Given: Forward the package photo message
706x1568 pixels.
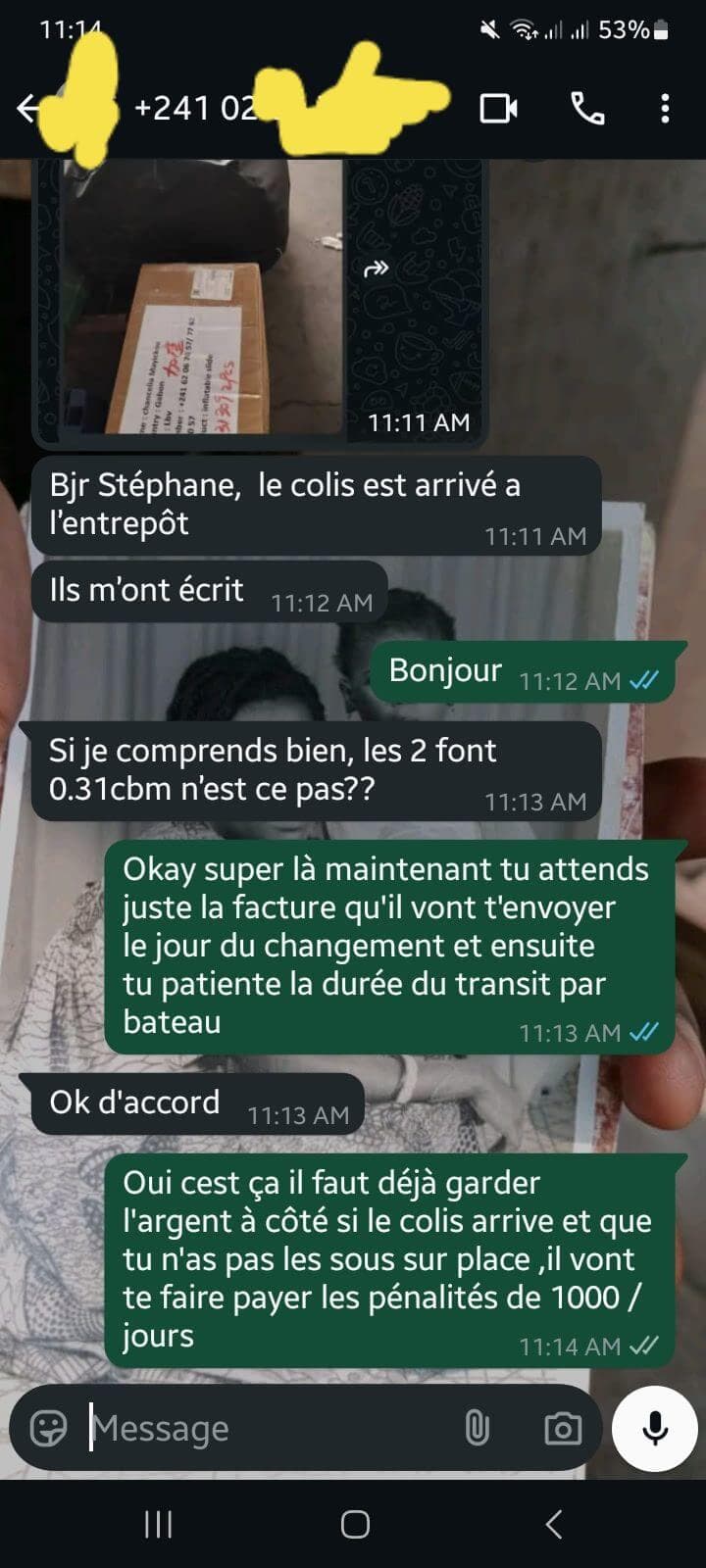Looking at the screenshot, I should point(377,269).
